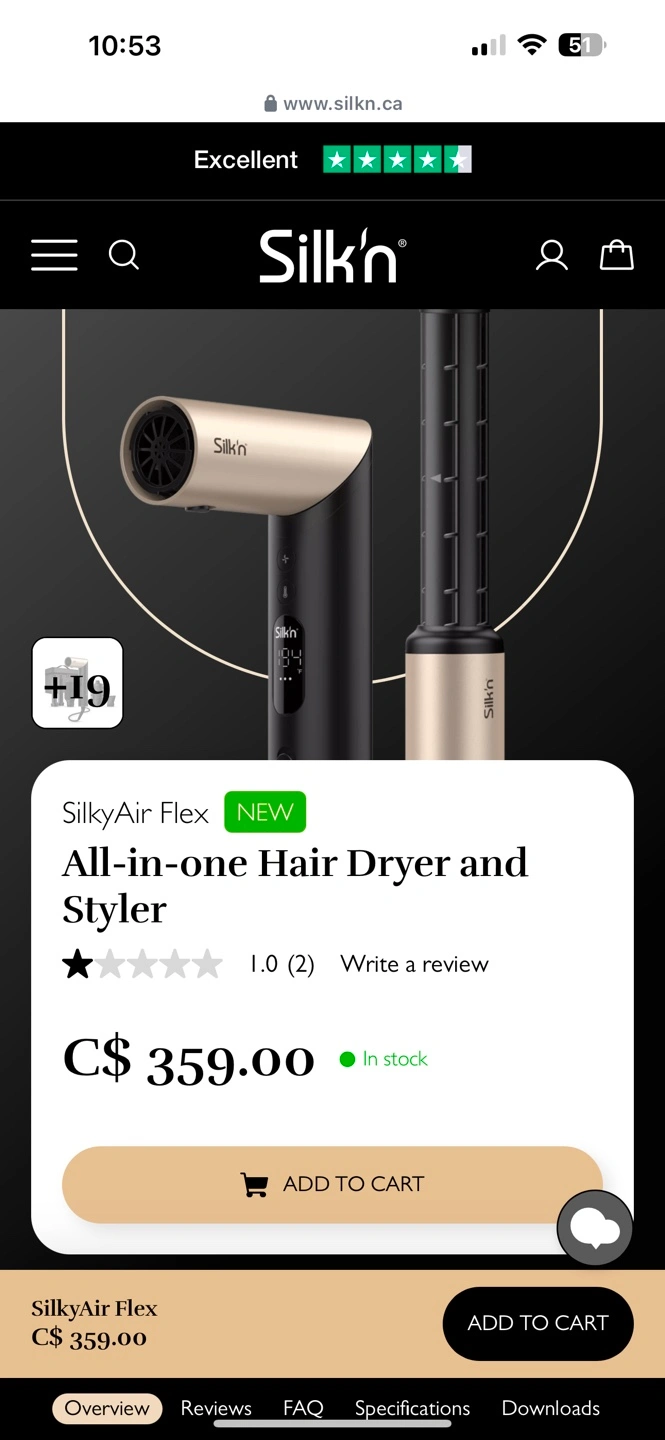Image resolution: width=665 pixels, height=1440 pixels.
Task: Open the +19 product image gallery
Action: [x=78, y=683]
